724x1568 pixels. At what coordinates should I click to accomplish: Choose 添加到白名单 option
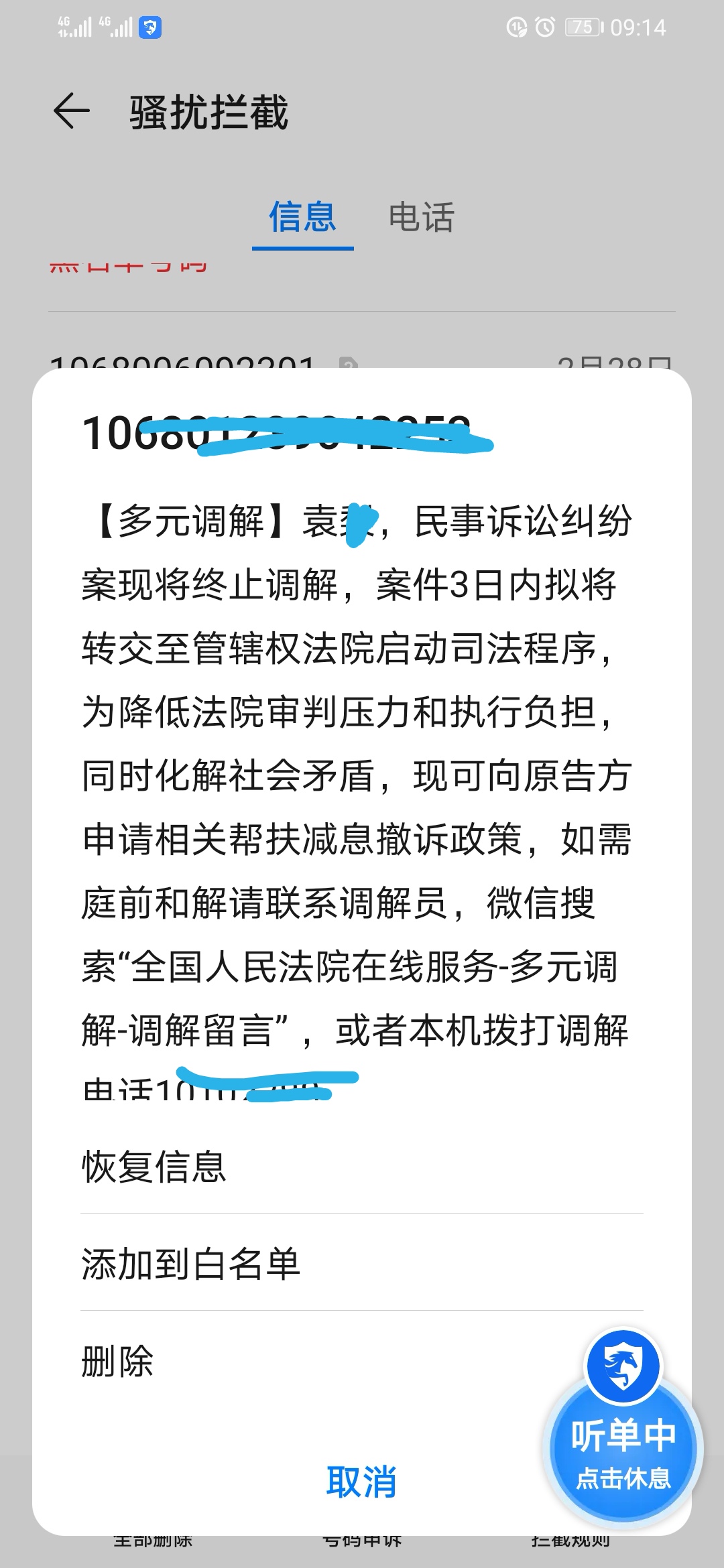pyautogui.click(x=191, y=1264)
